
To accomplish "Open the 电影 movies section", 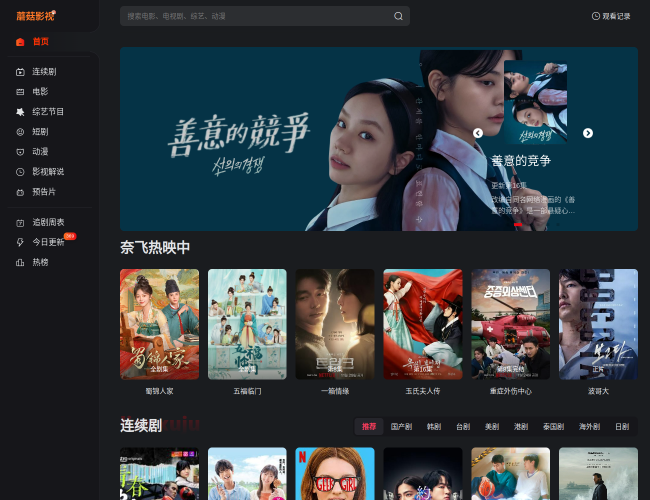I will tap(40, 92).
